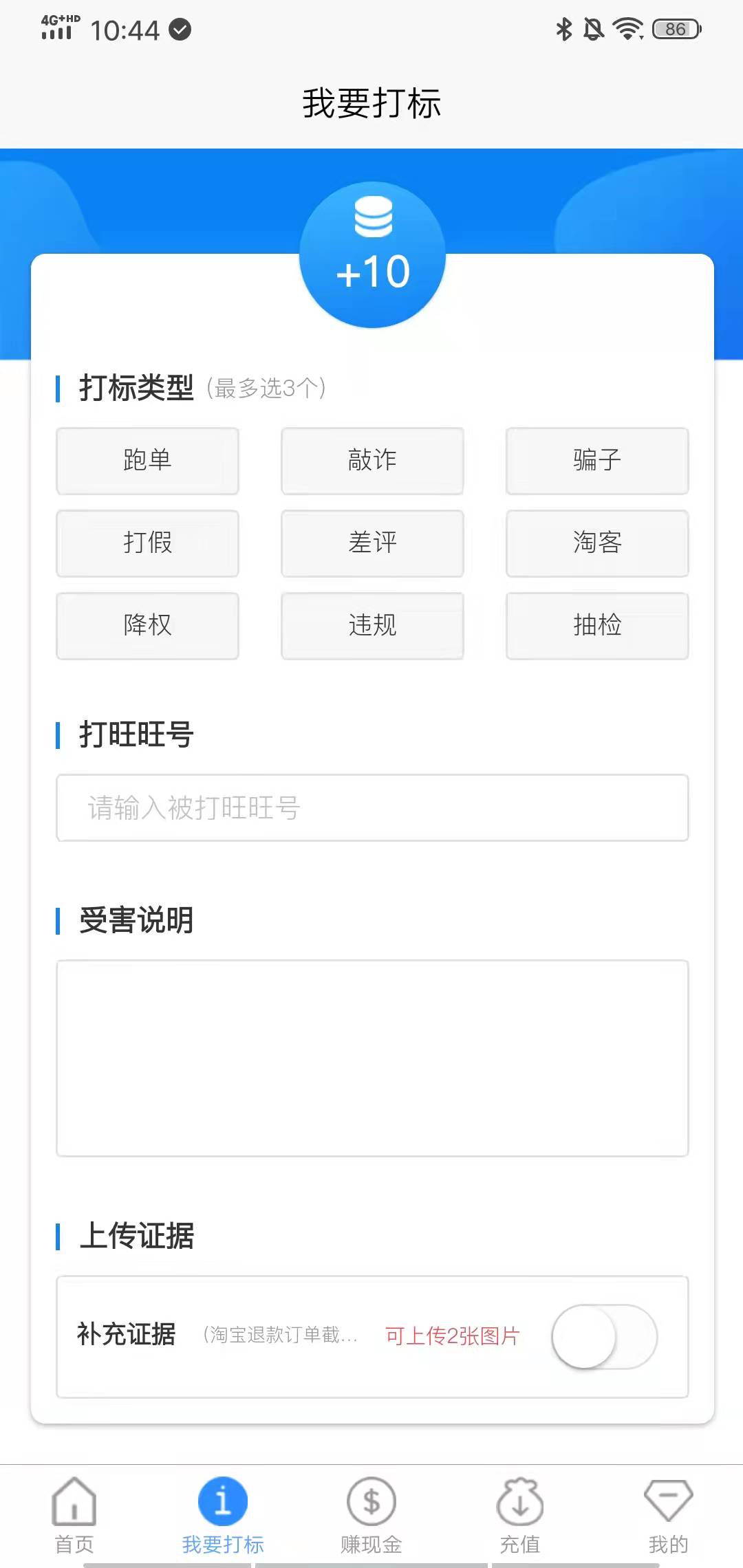Select the 降权 tag option
Viewport: 743px width, 1568px height.
point(147,625)
